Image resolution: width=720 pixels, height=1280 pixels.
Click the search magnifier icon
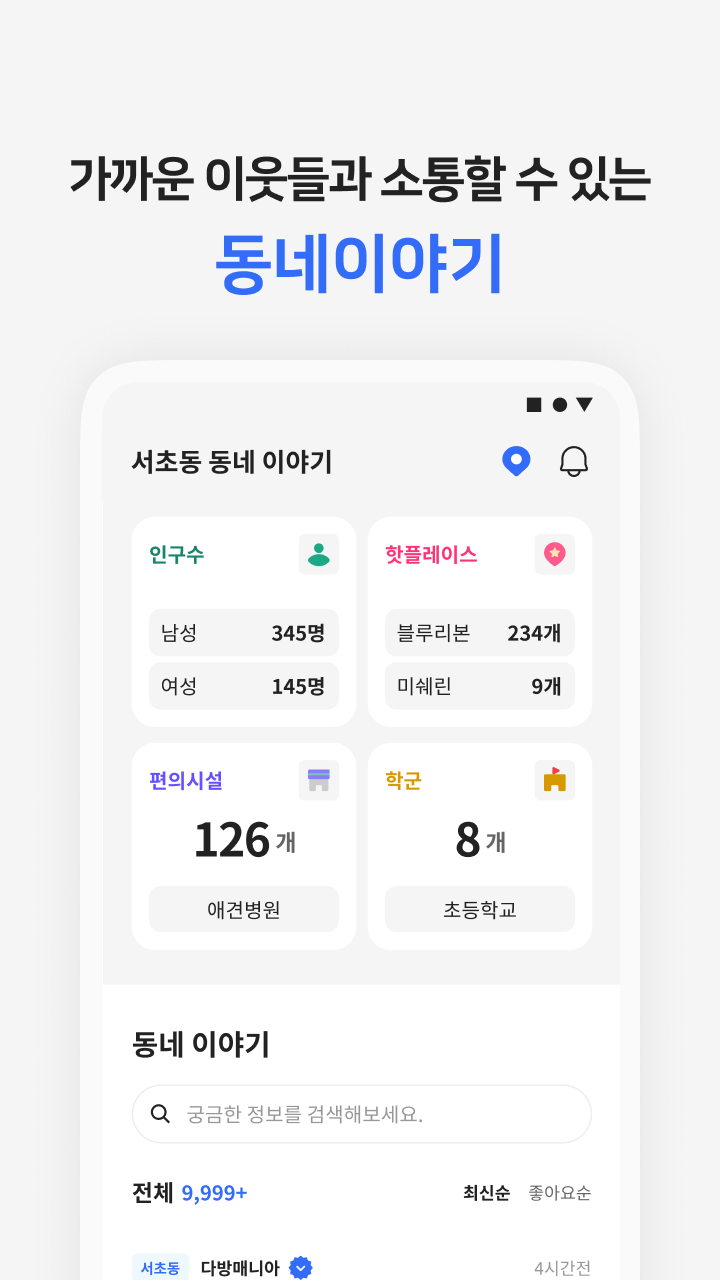pyautogui.click(x=161, y=1113)
